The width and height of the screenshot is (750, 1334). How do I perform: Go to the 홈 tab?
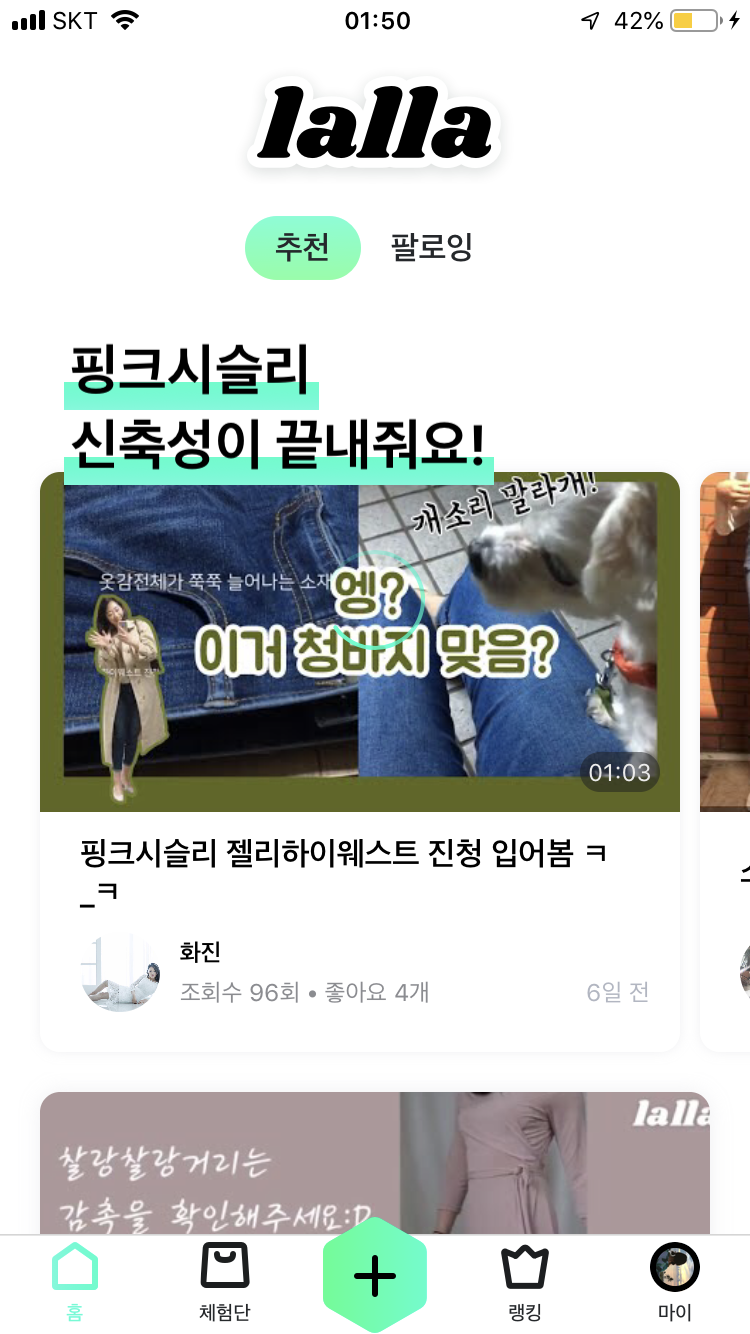[x=75, y=1283]
